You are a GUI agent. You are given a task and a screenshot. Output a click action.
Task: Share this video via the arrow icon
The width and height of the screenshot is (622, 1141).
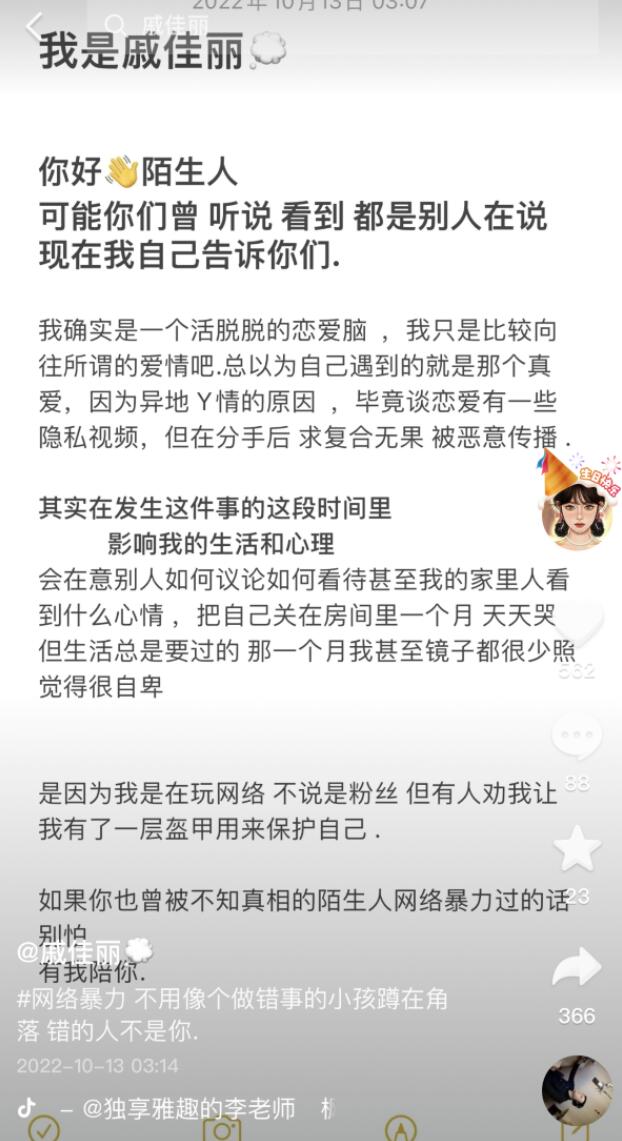[577, 967]
